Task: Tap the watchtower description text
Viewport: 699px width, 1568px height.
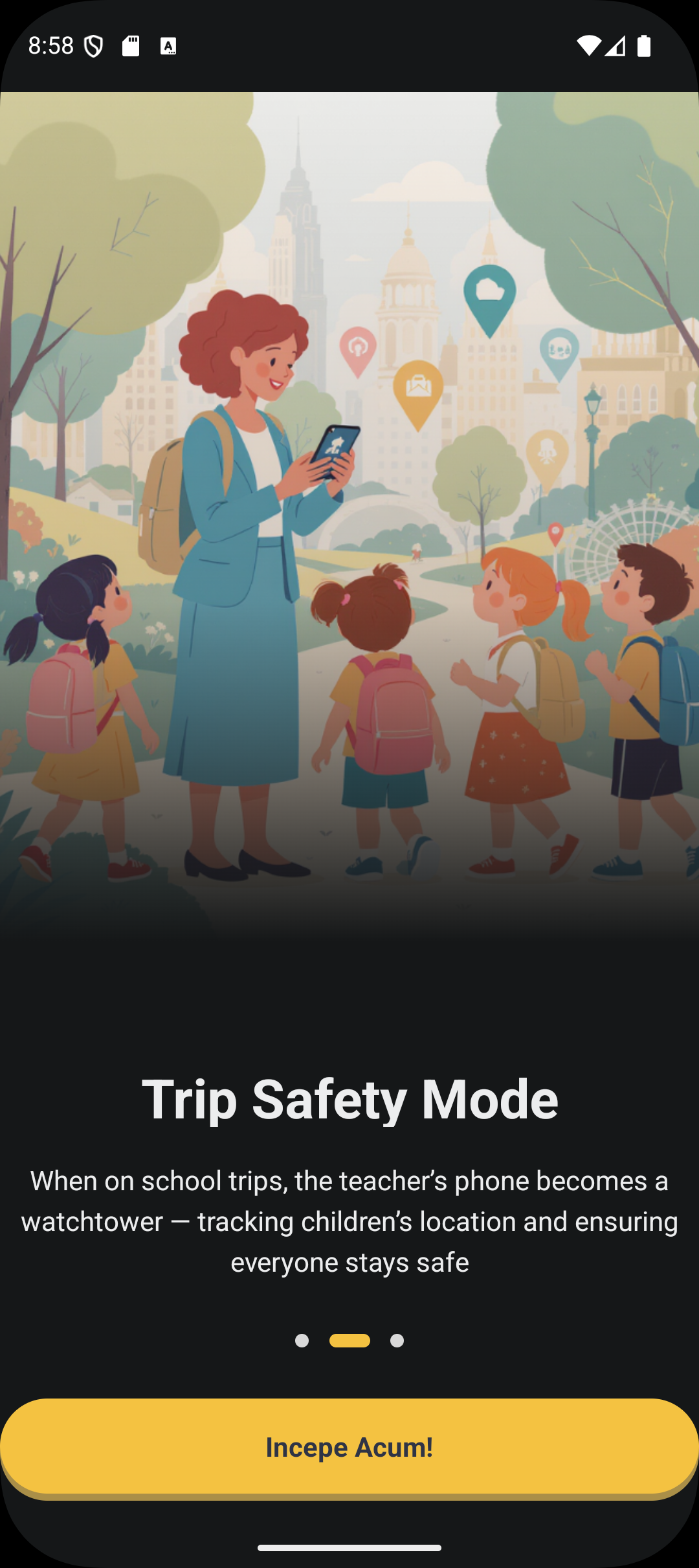Action: pyautogui.click(x=349, y=1221)
